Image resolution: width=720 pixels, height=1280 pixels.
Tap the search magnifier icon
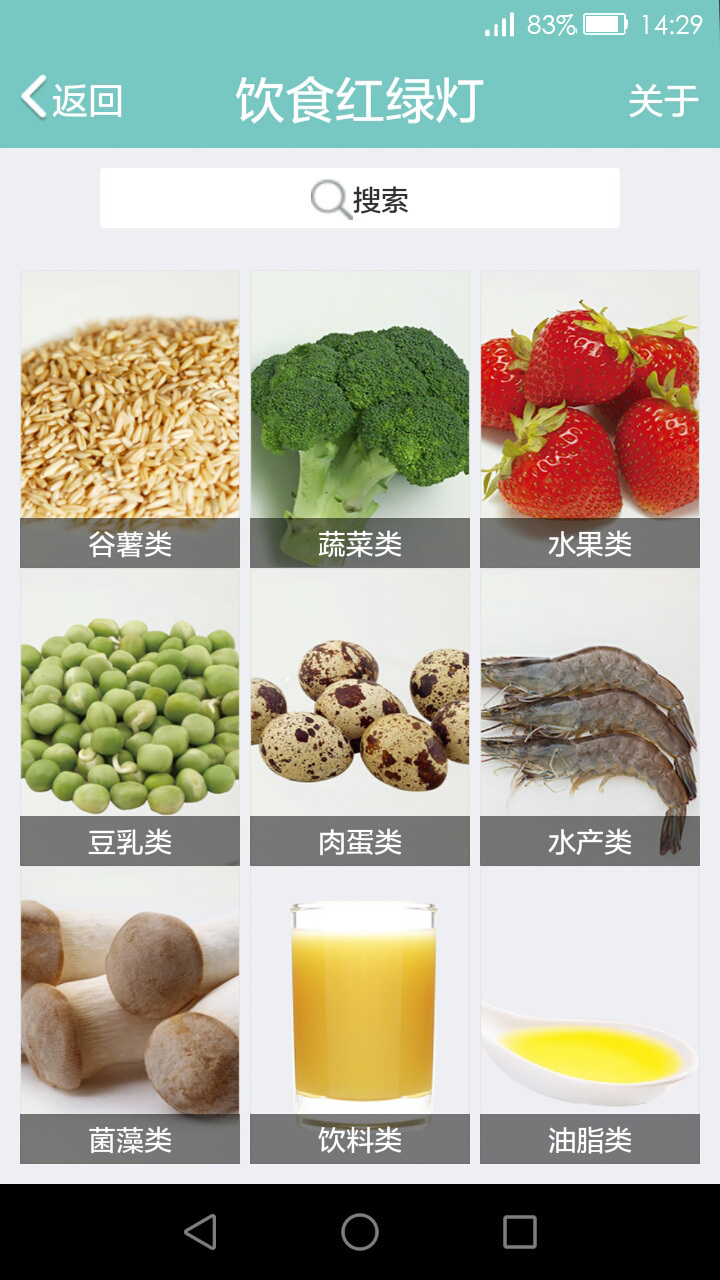326,197
